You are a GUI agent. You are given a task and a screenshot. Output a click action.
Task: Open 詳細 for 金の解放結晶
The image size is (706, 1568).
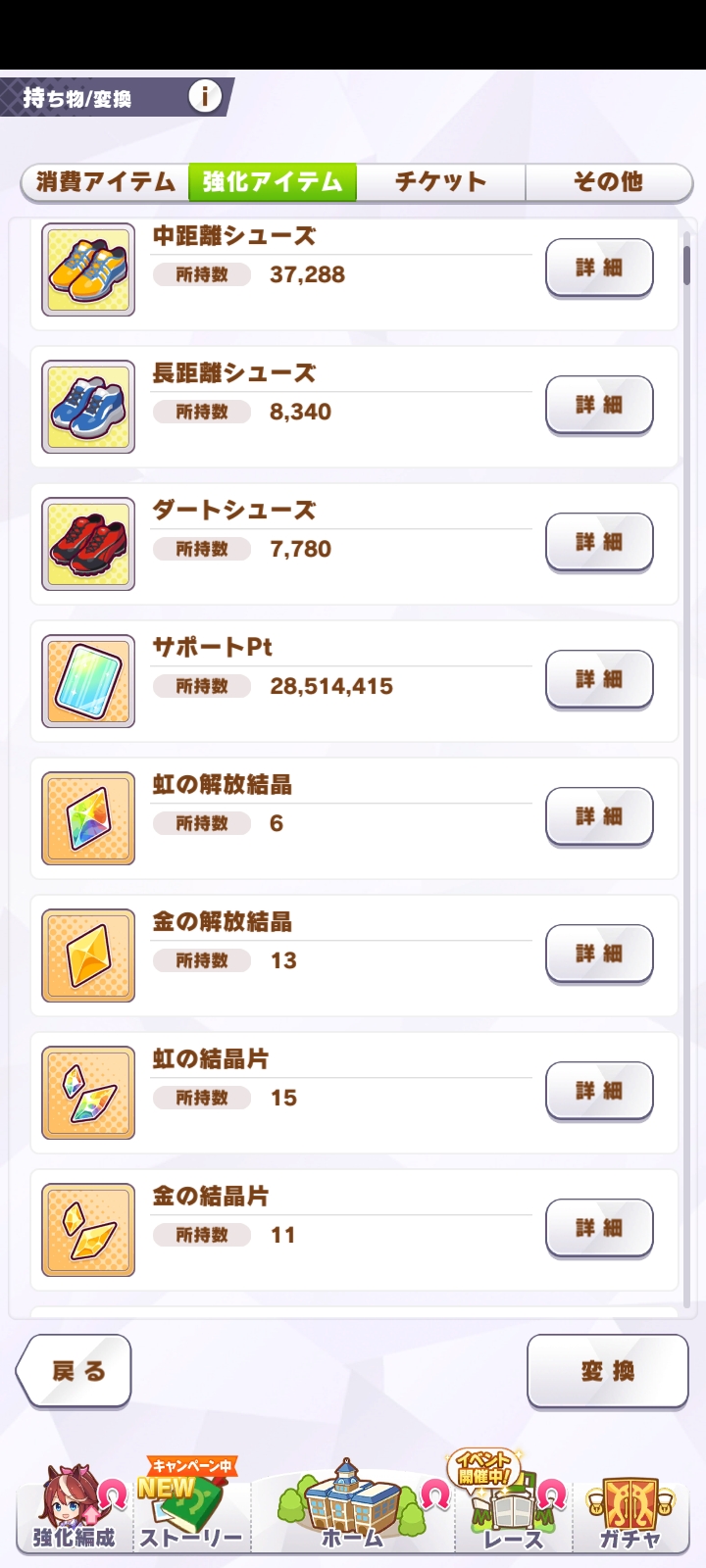599,954
